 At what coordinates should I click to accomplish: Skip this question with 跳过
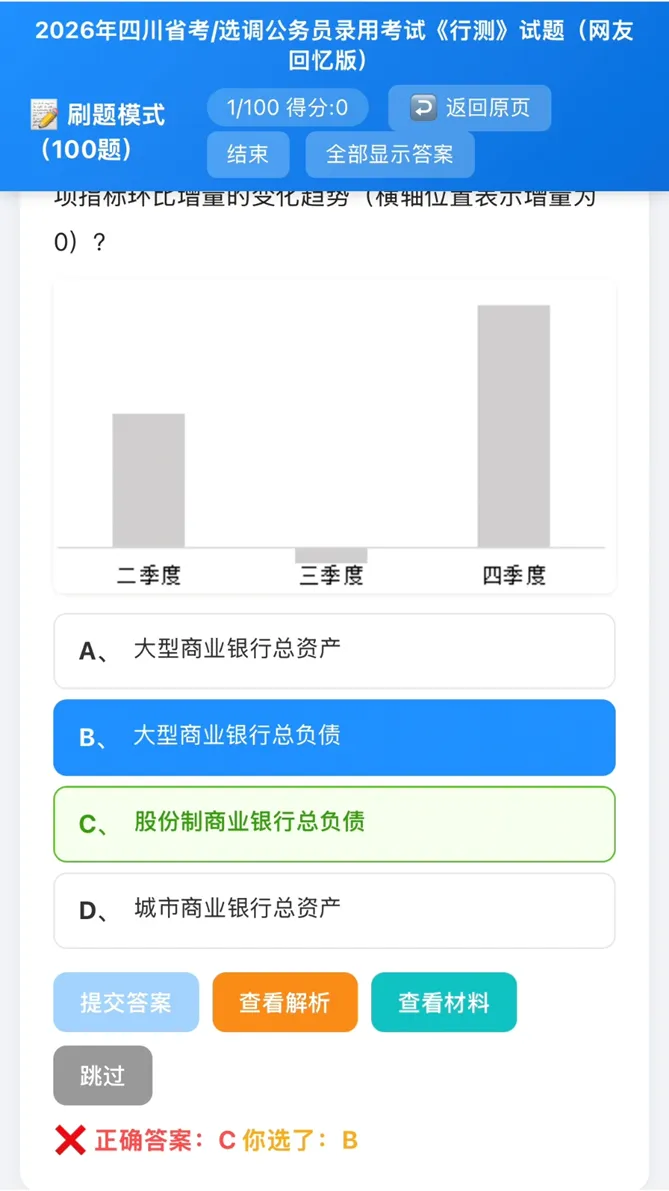click(x=103, y=1075)
